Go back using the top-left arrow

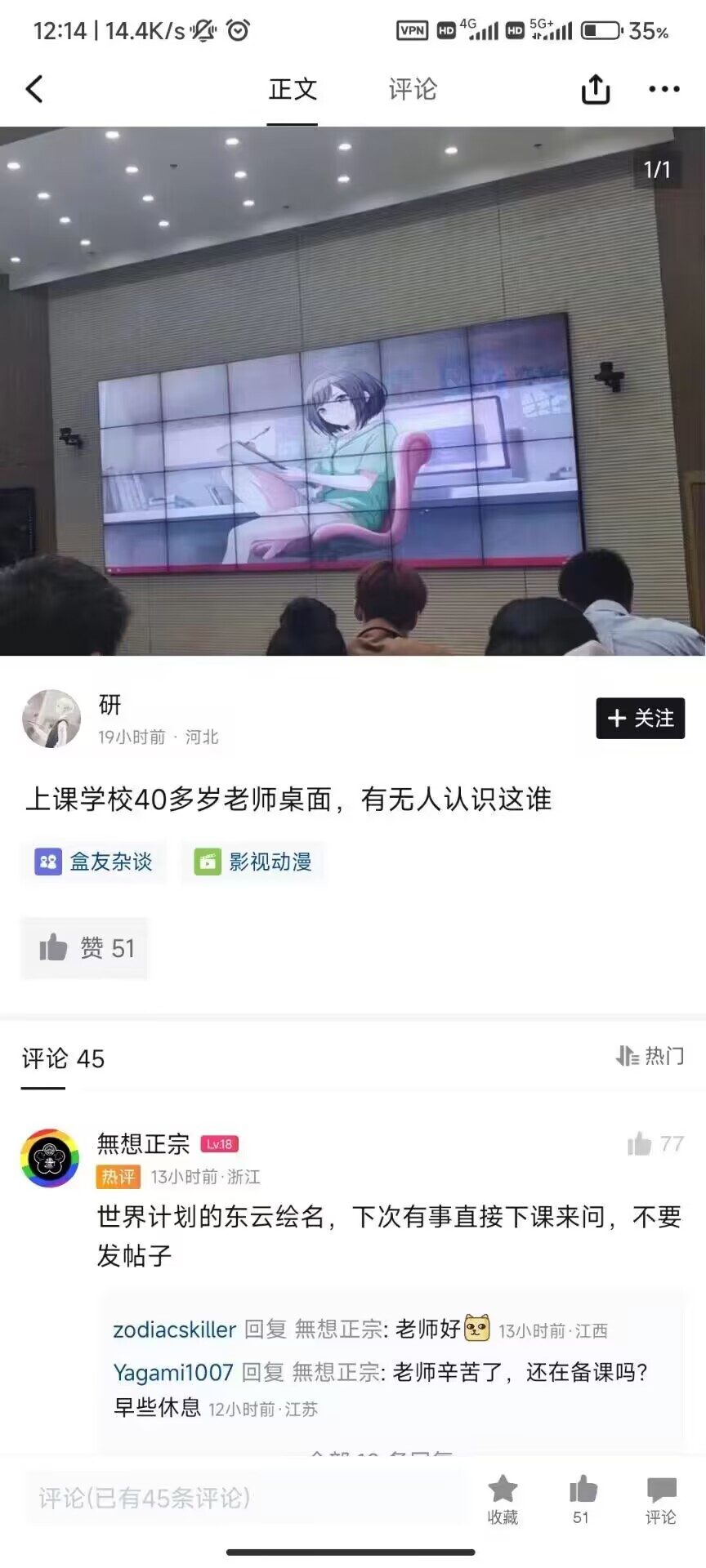(x=34, y=89)
